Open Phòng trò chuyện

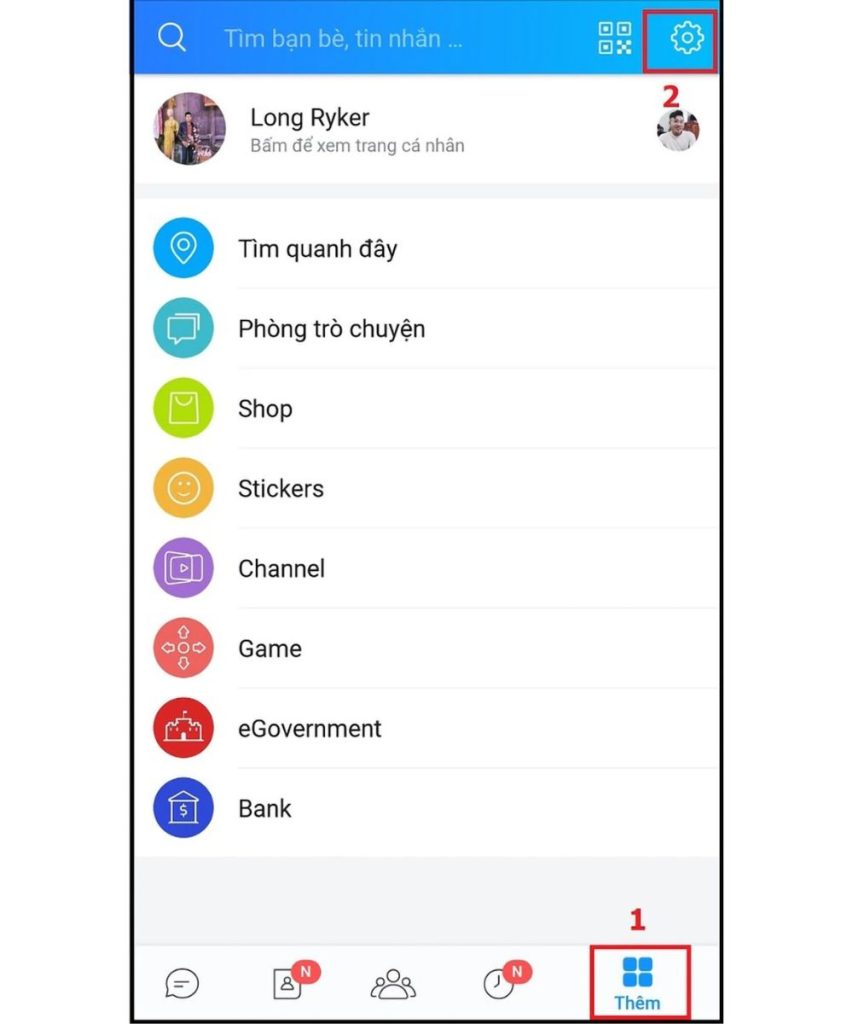(x=331, y=329)
